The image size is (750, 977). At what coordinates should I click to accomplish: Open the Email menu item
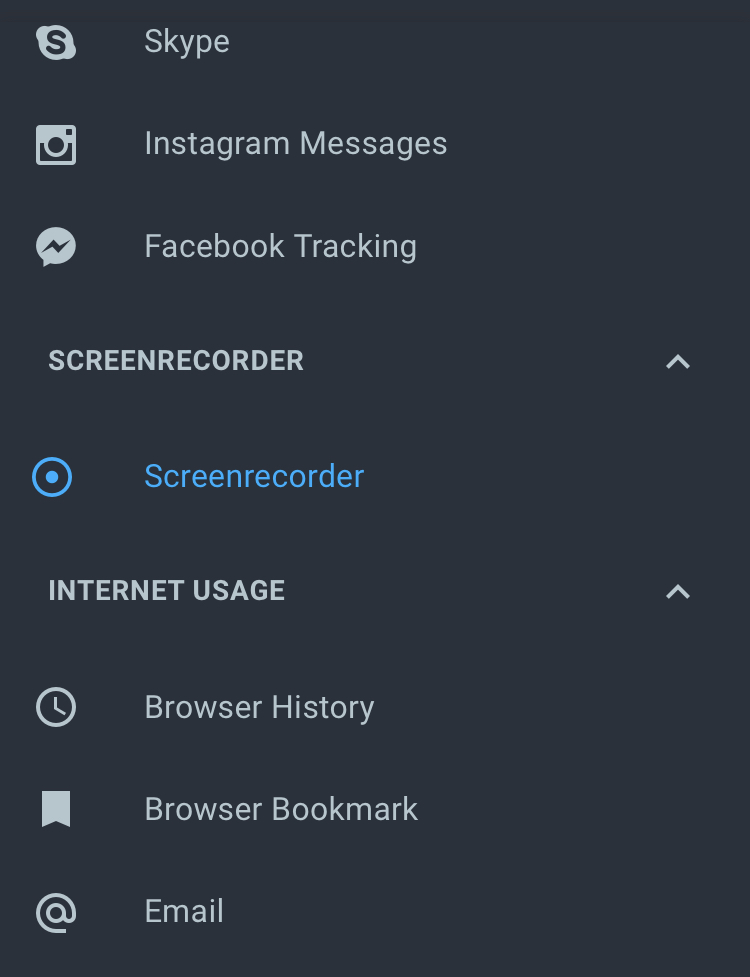[x=184, y=911]
